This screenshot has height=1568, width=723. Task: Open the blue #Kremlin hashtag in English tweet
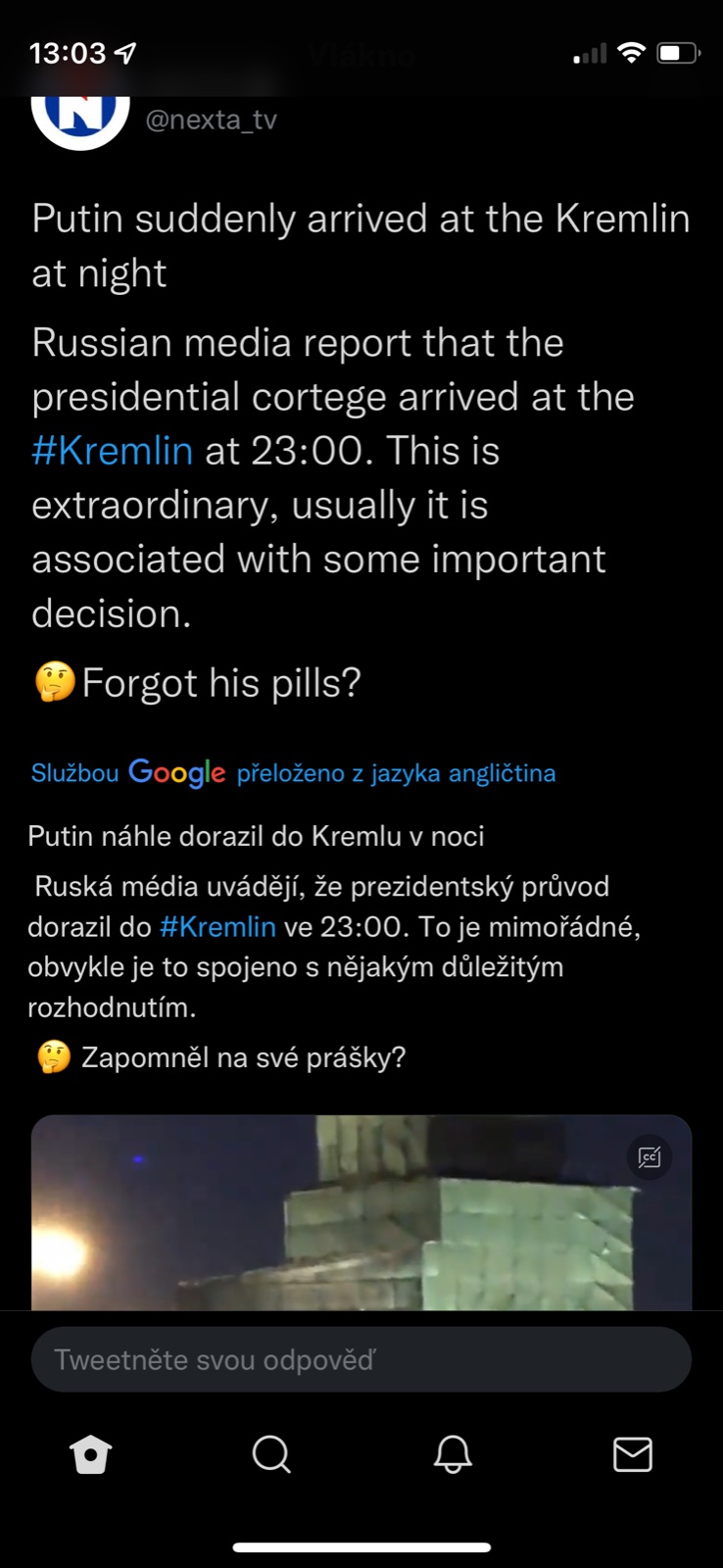[x=113, y=451]
